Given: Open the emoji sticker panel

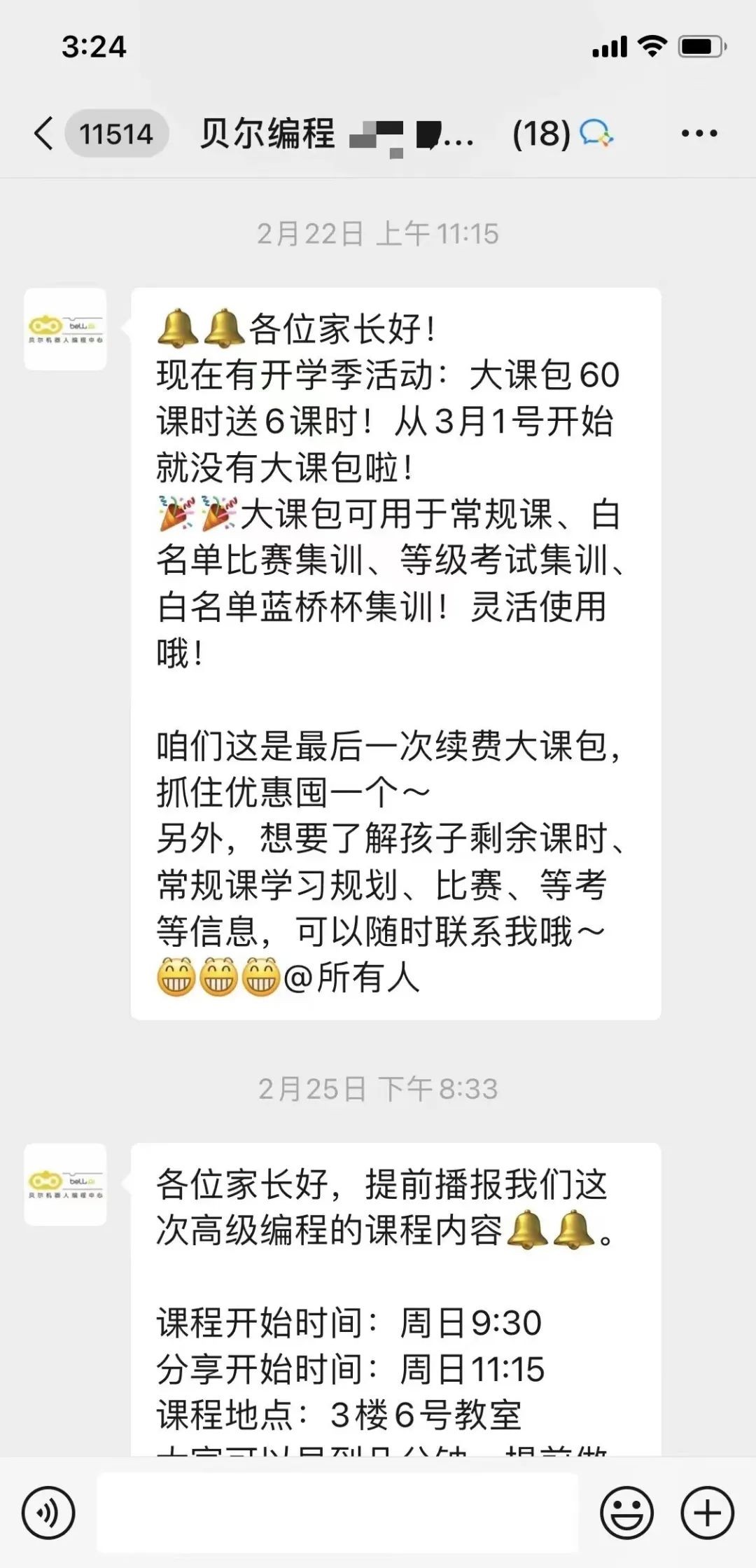Looking at the screenshot, I should click(x=626, y=1513).
